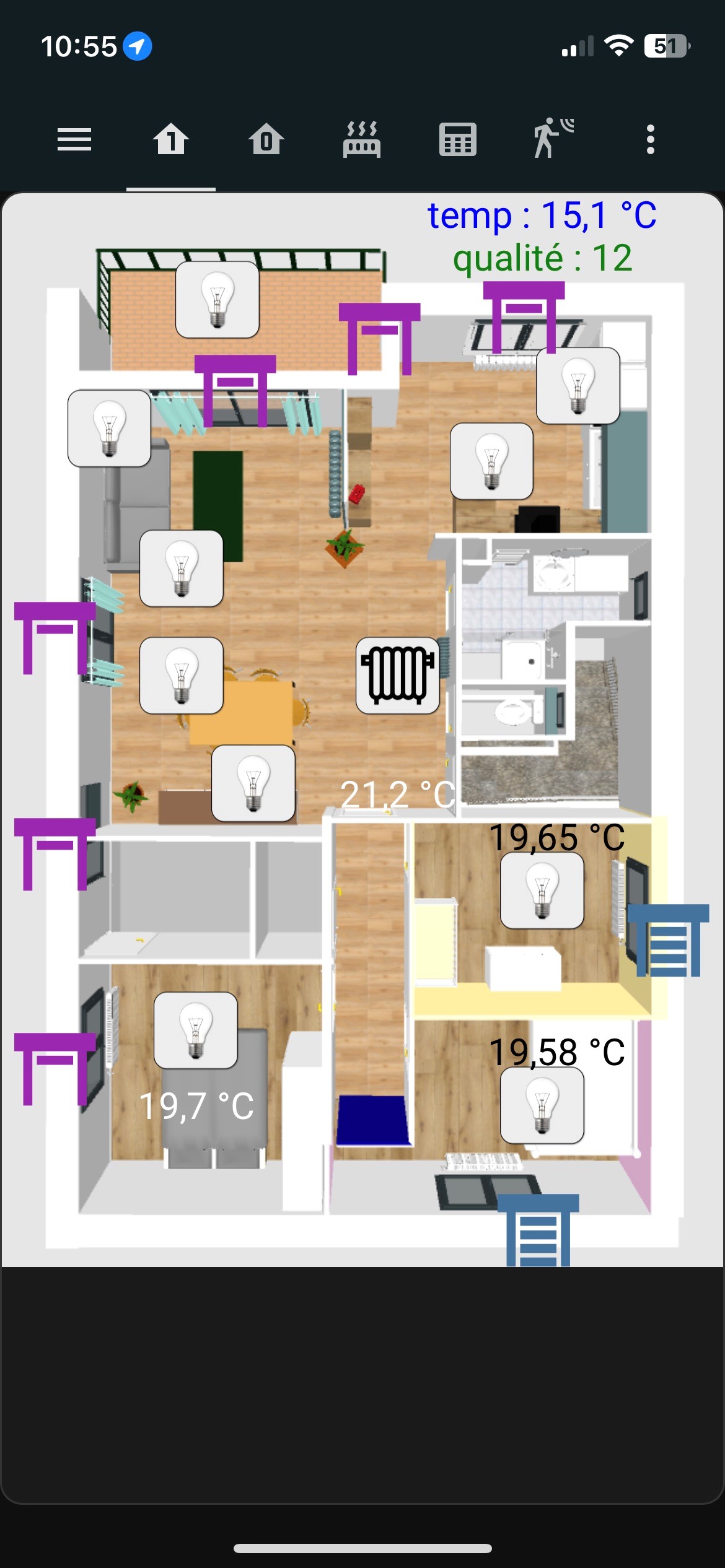
Task: Switch to the floor 0 home tab
Action: 266,139
